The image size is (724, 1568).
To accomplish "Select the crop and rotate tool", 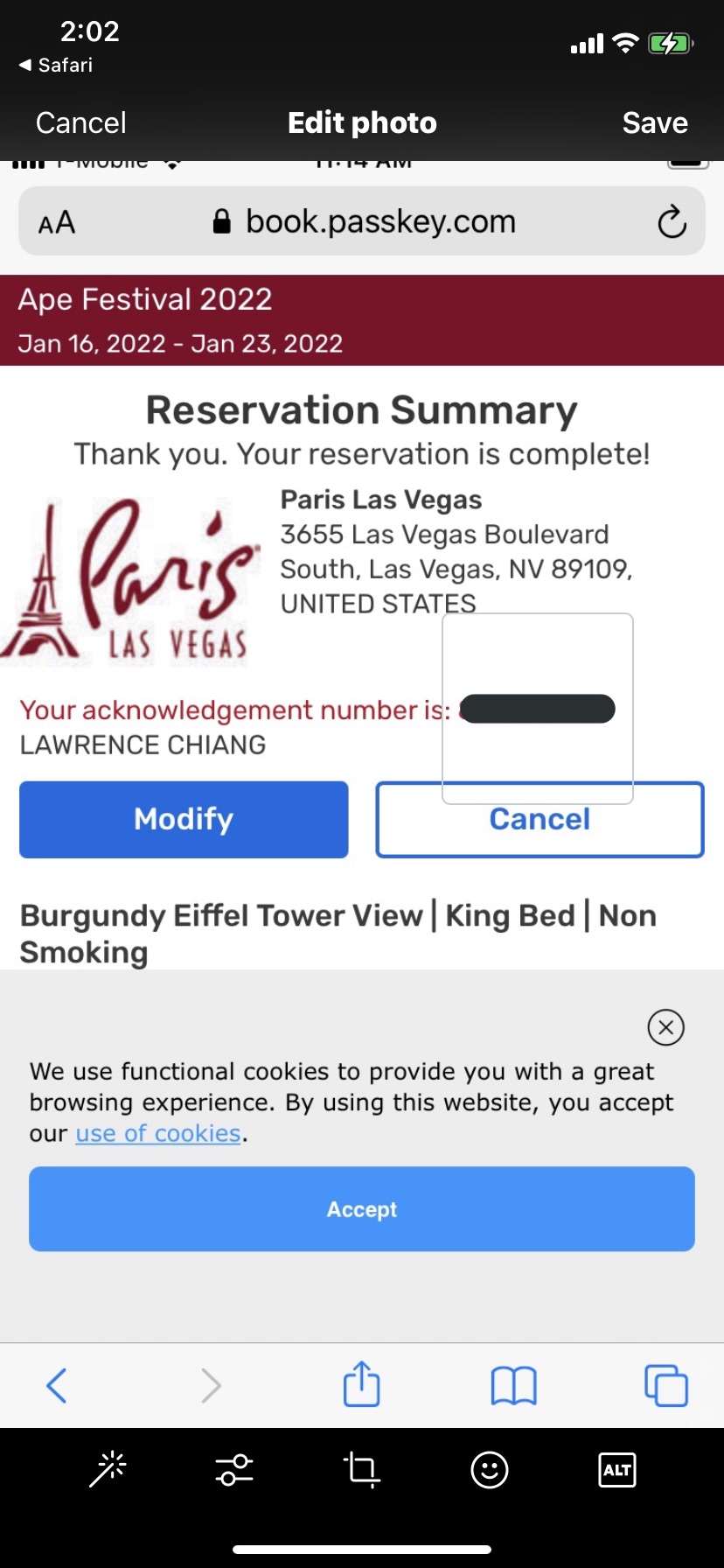I will click(361, 1469).
